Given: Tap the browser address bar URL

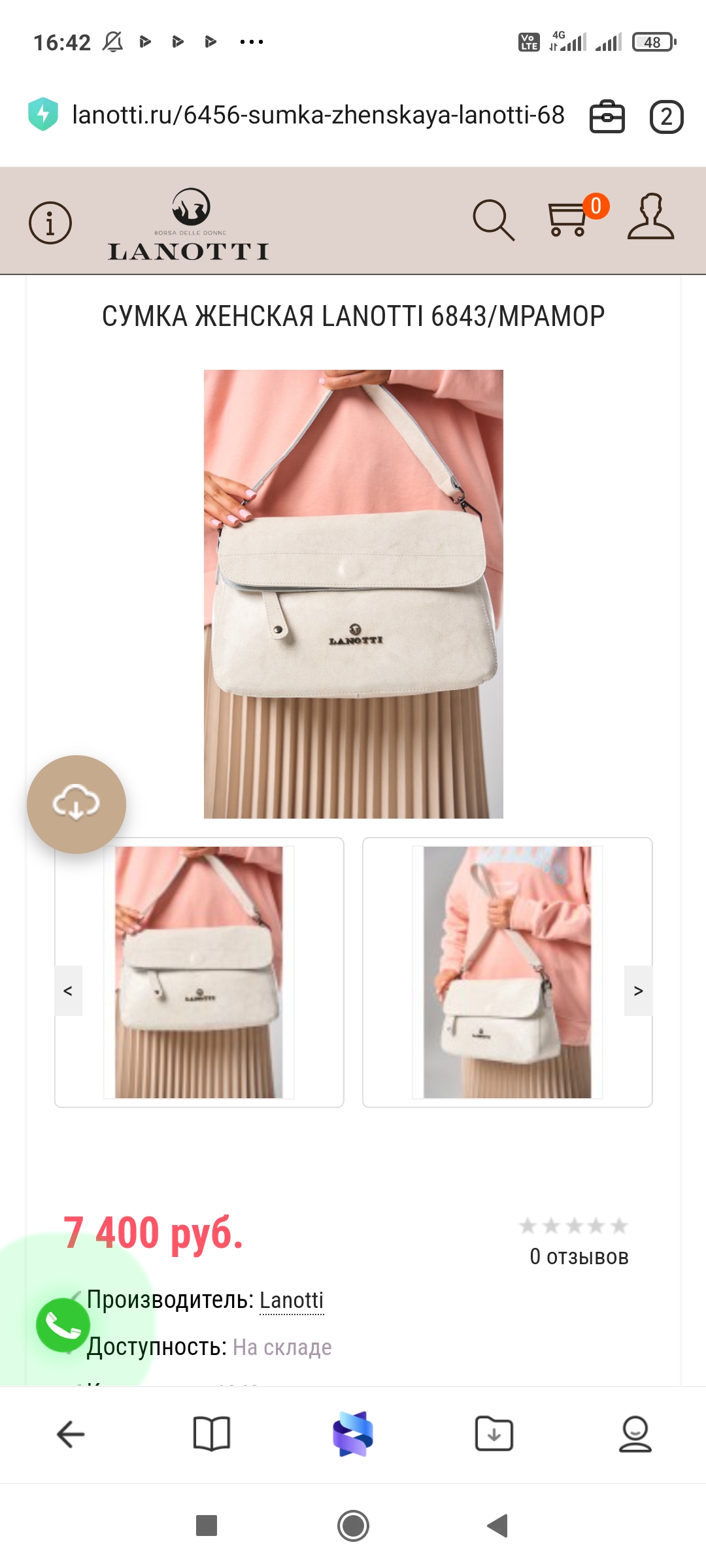Looking at the screenshot, I should [x=318, y=115].
